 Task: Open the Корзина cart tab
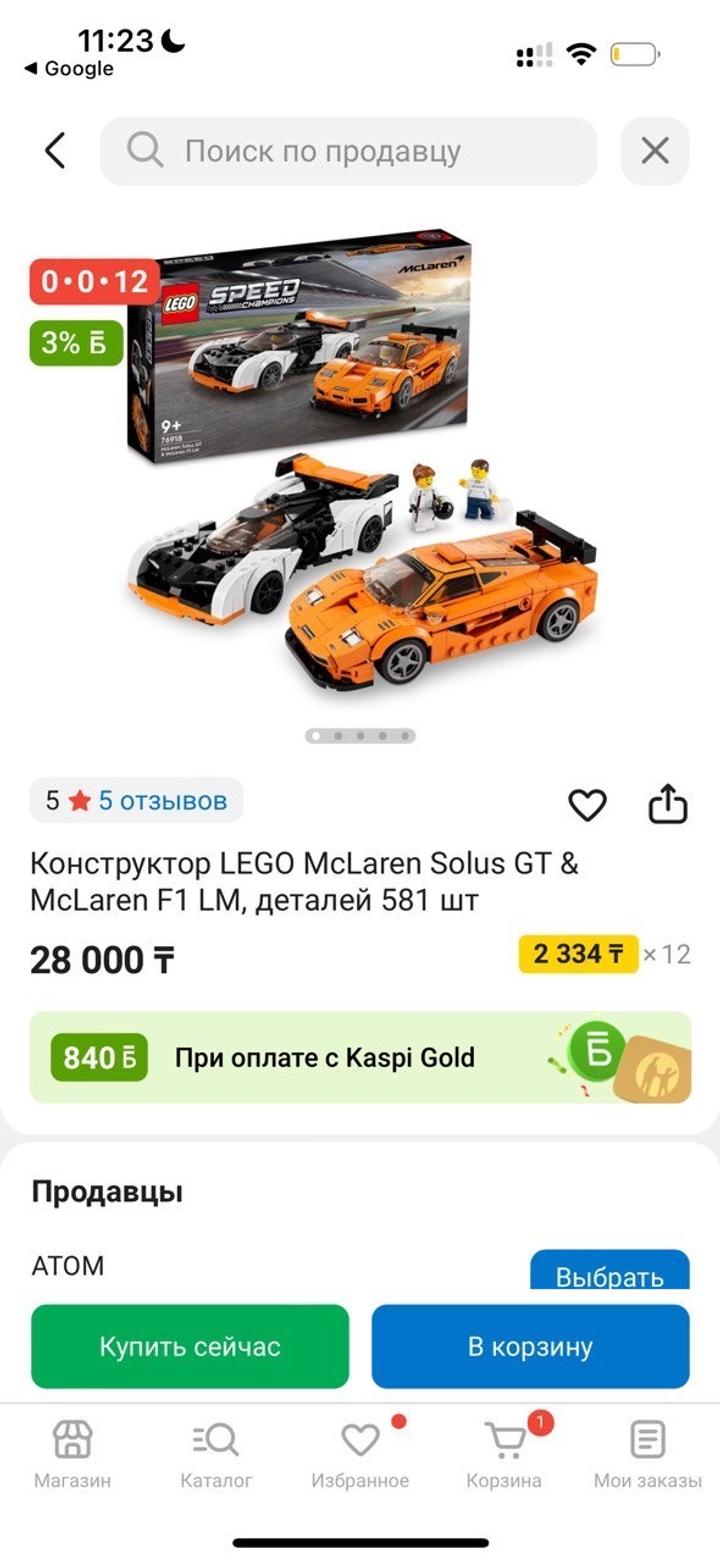click(x=504, y=1454)
